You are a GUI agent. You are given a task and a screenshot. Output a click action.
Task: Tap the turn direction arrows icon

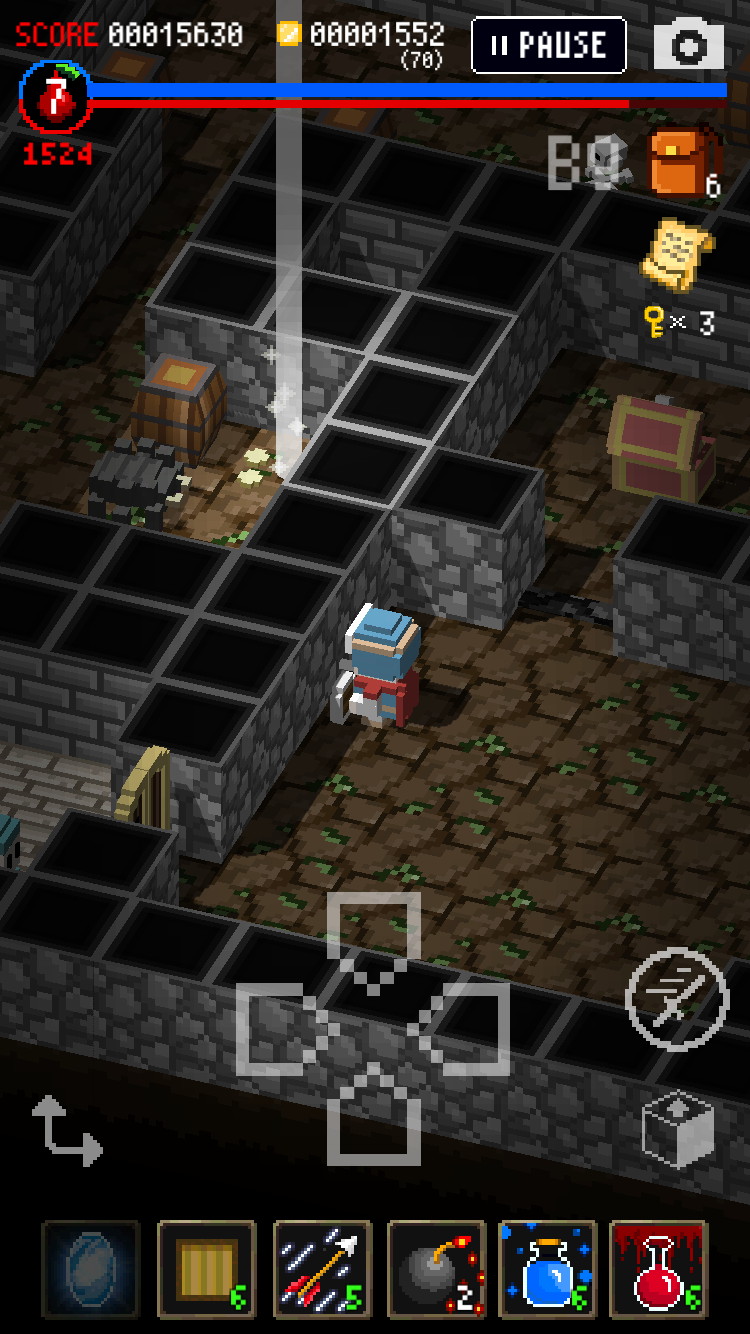66,1131
